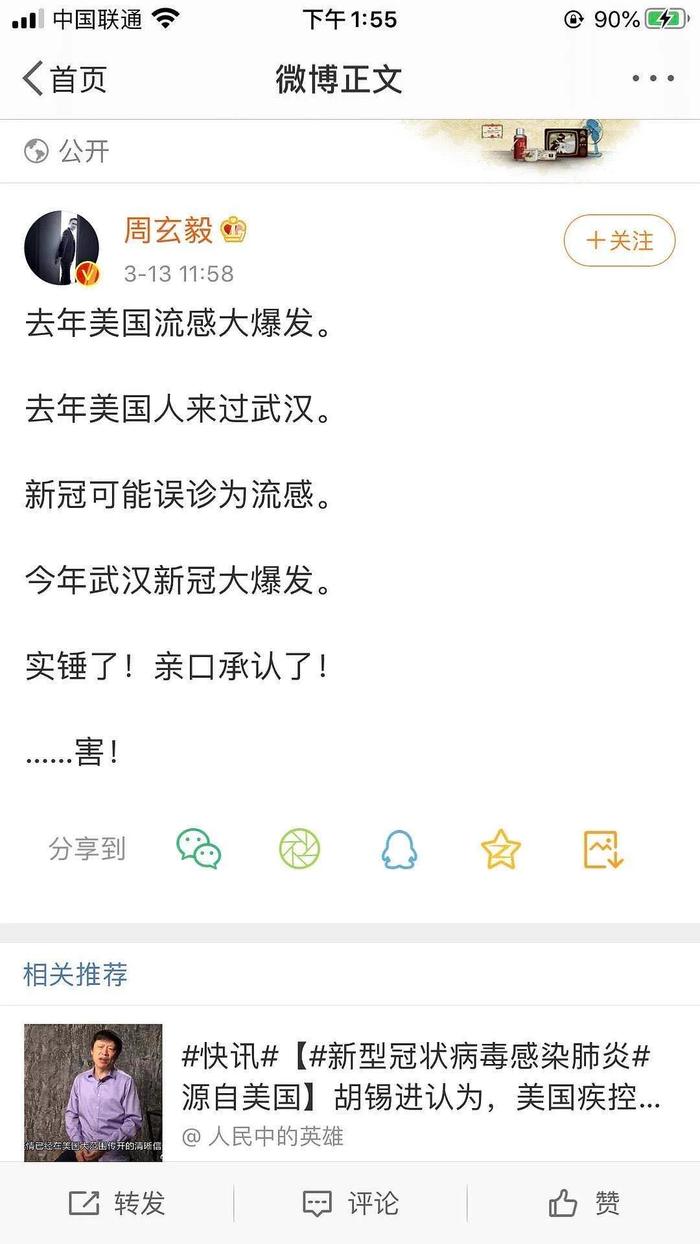Repost with the 转发 button
This screenshot has height=1244, width=700.
point(117,1203)
